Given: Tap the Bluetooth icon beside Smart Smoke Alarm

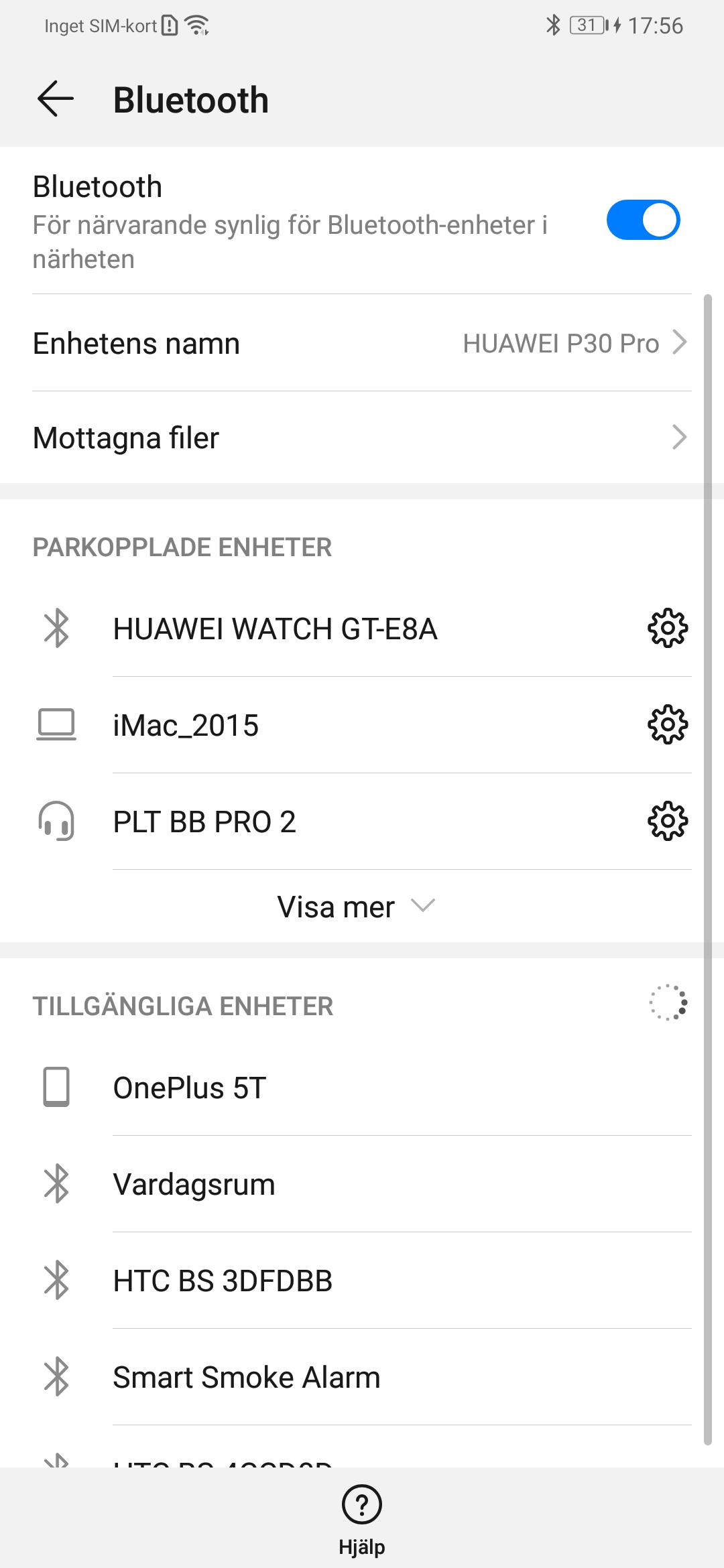Looking at the screenshot, I should 58,1377.
